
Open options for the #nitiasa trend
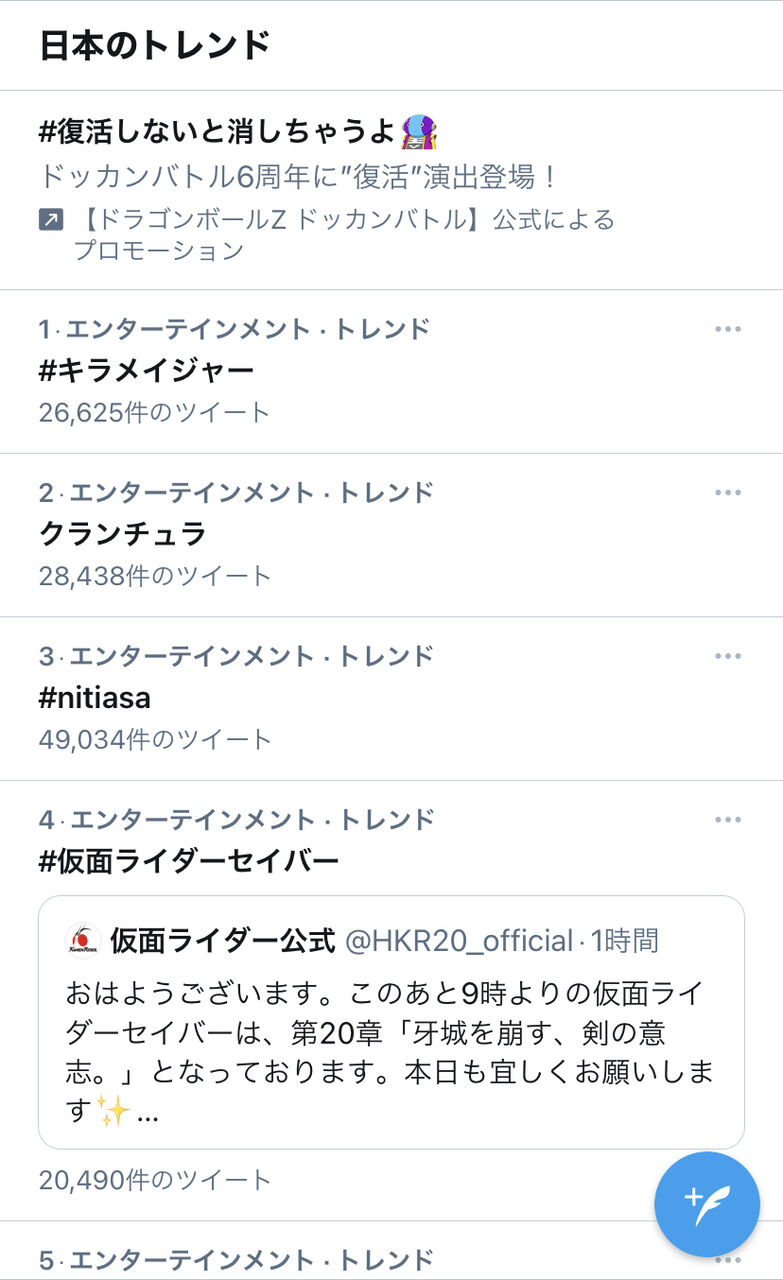point(728,657)
